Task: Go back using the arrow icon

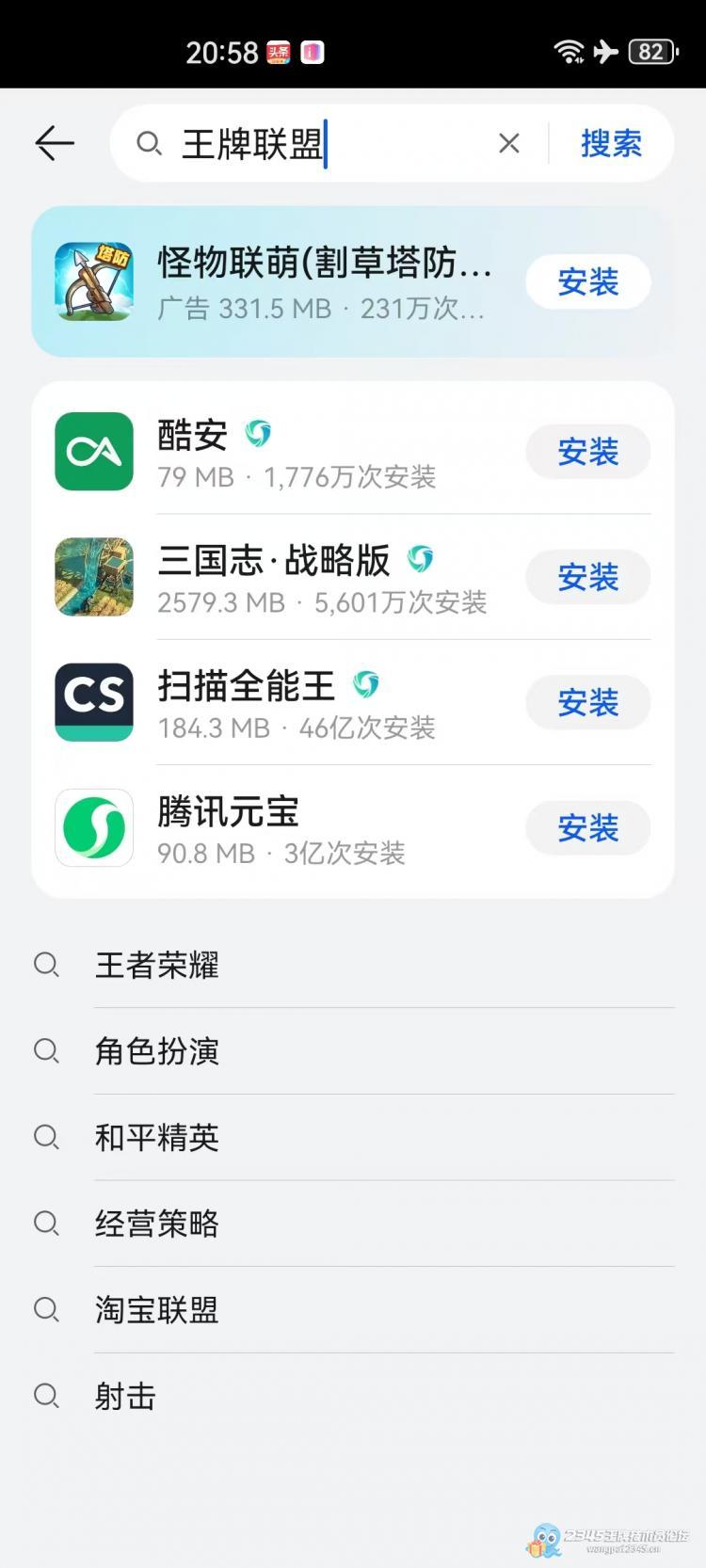Action: tap(55, 143)
